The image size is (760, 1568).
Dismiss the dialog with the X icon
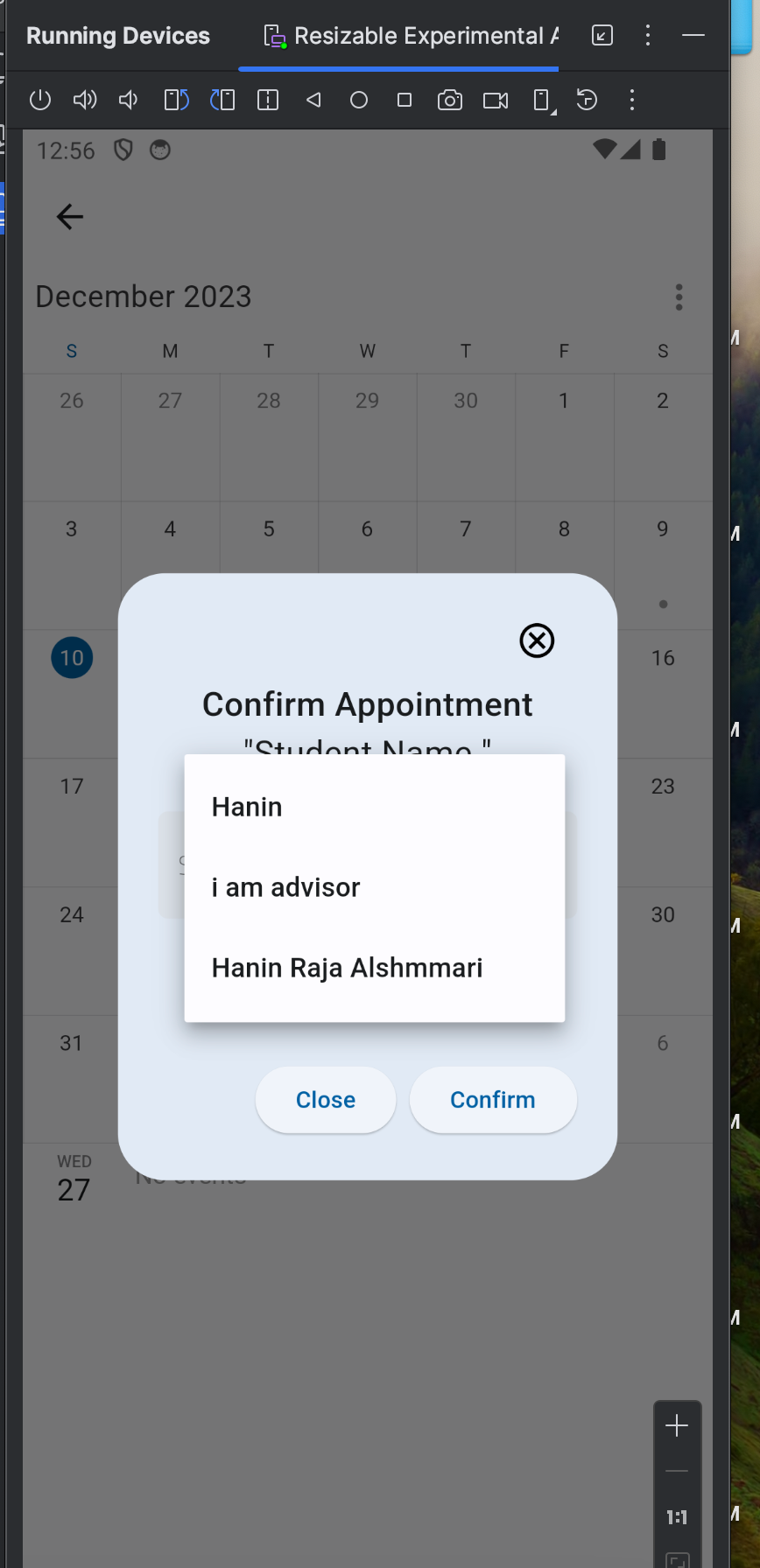pyautogui.click(x=537, y=640)
